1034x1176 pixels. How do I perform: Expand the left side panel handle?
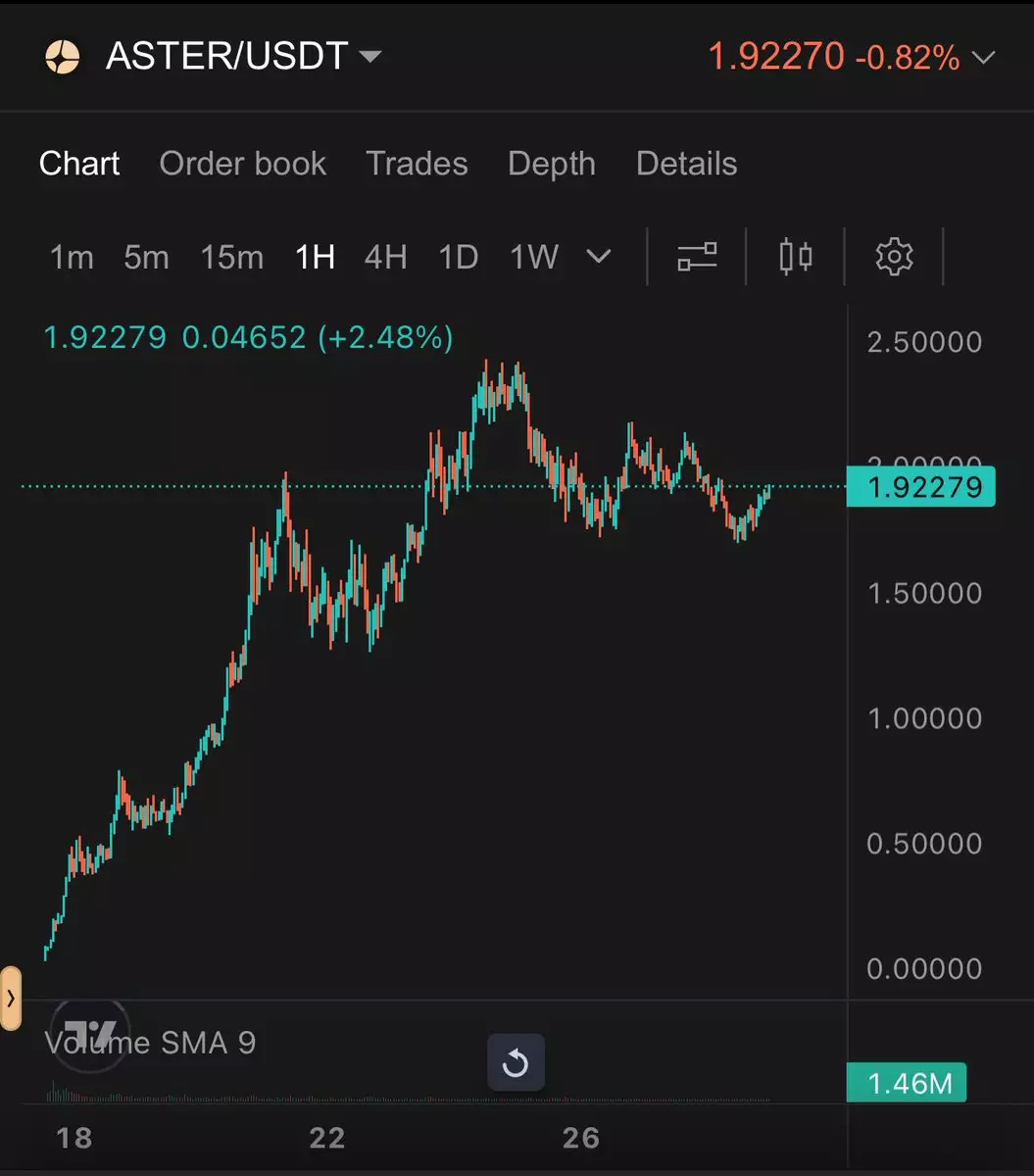tap(11, 999)
